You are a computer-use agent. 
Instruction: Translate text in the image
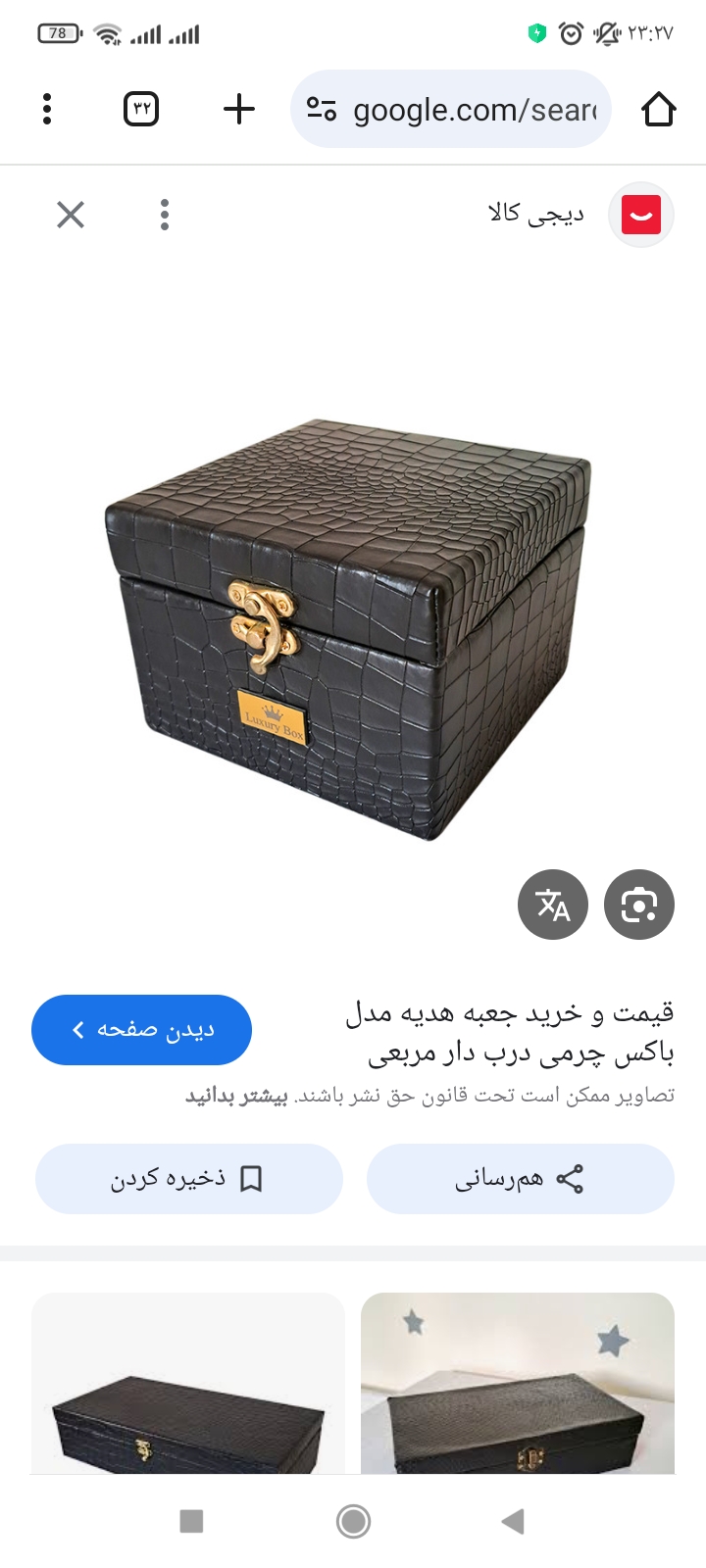[553, 905]
